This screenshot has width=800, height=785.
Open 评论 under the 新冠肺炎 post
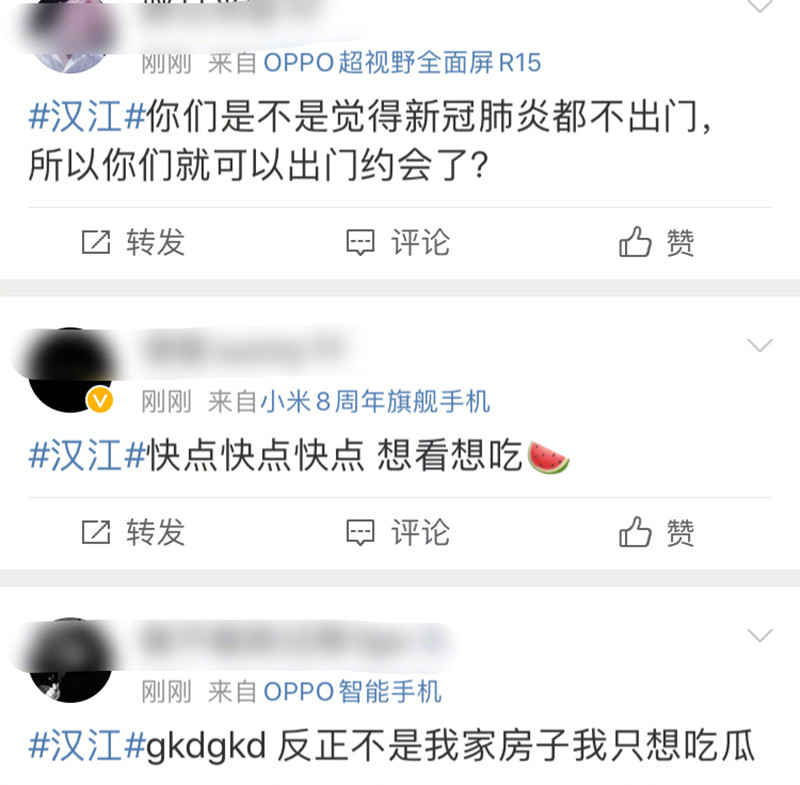coord(398,242)
